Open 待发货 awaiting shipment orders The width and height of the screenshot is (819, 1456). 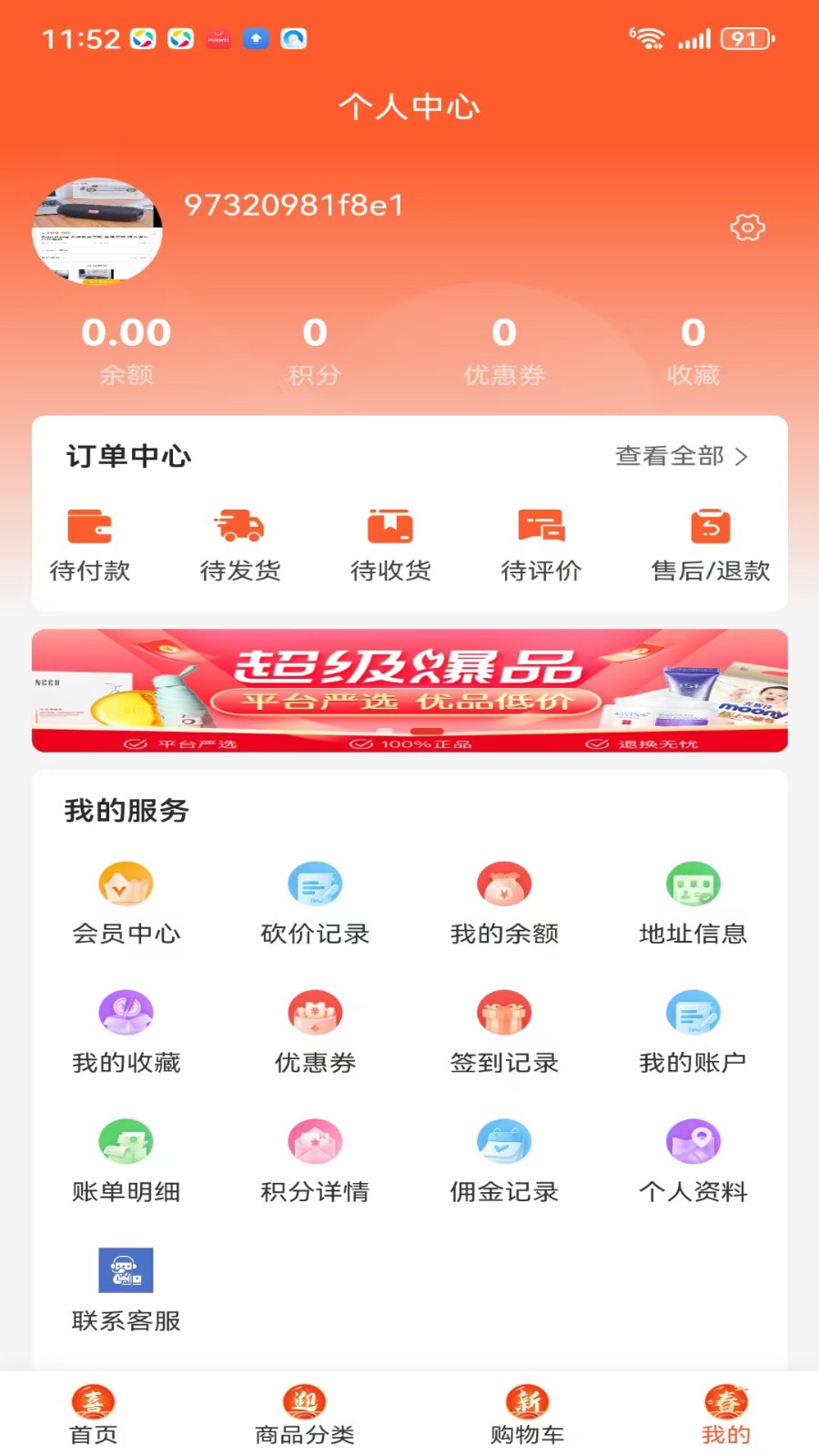241,544
